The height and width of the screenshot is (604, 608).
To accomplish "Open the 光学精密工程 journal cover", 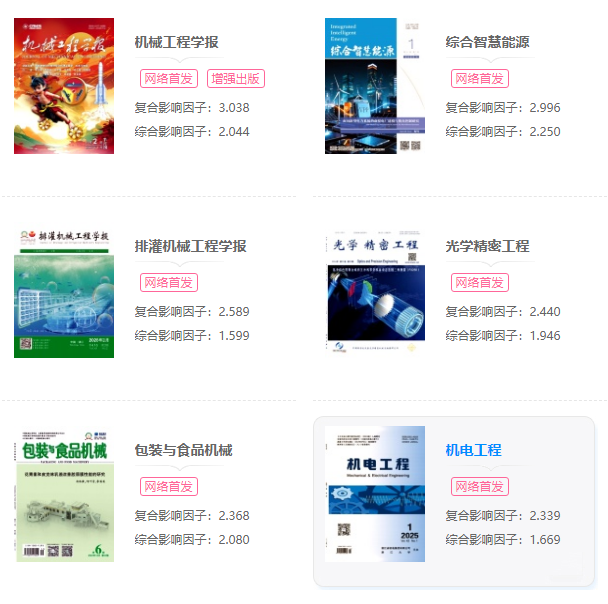I will tap(375, 291).
